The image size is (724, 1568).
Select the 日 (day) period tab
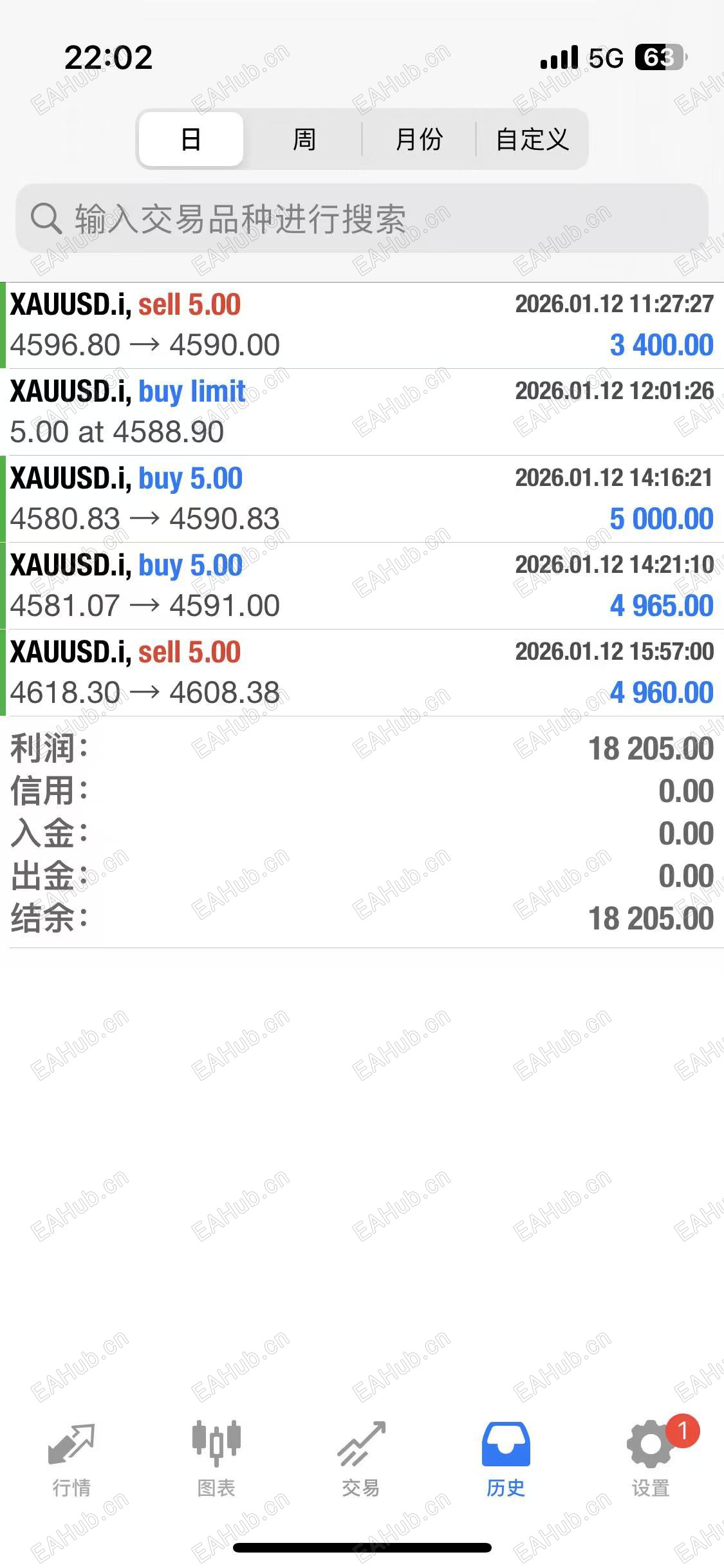click(x=191, y=139)
